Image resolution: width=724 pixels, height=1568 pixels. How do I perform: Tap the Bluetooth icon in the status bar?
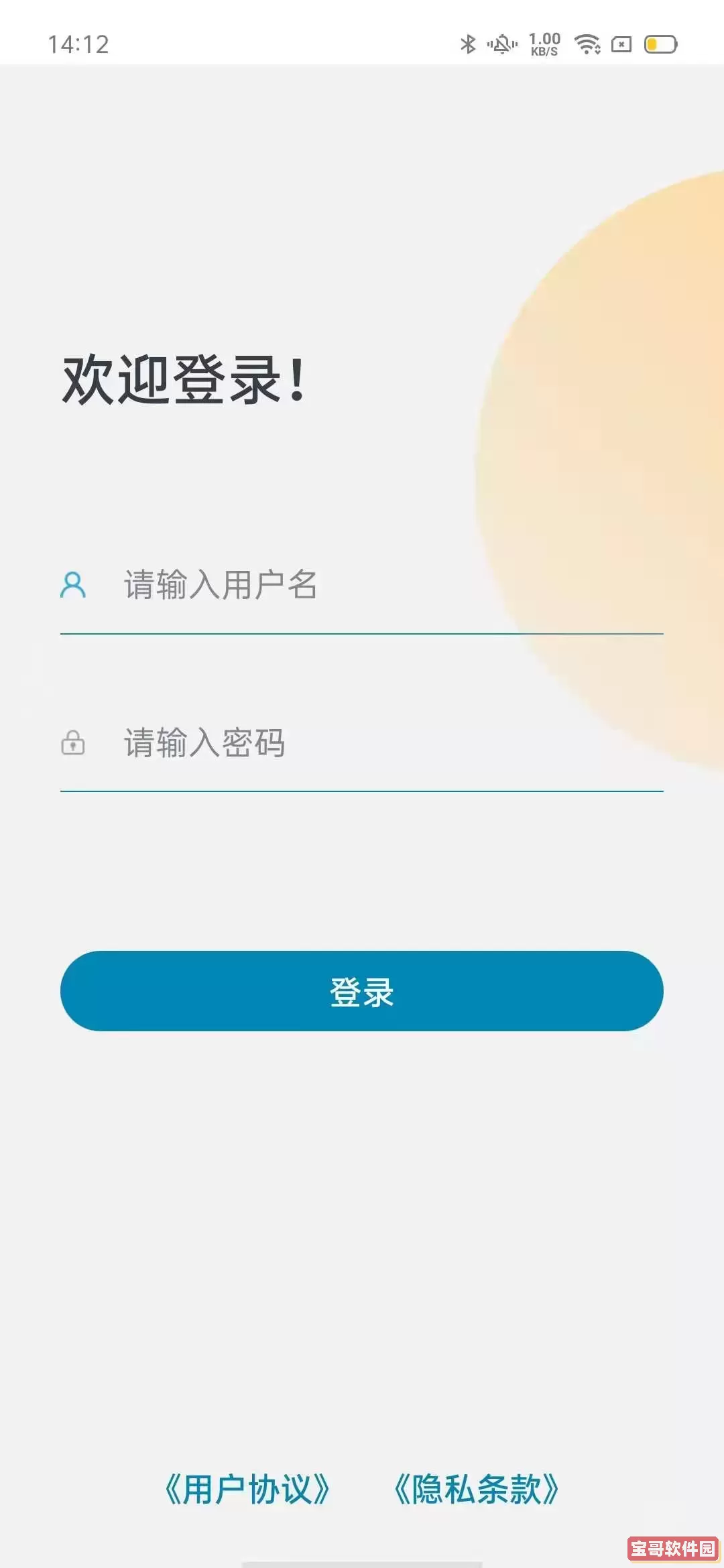tap(467, 44)
